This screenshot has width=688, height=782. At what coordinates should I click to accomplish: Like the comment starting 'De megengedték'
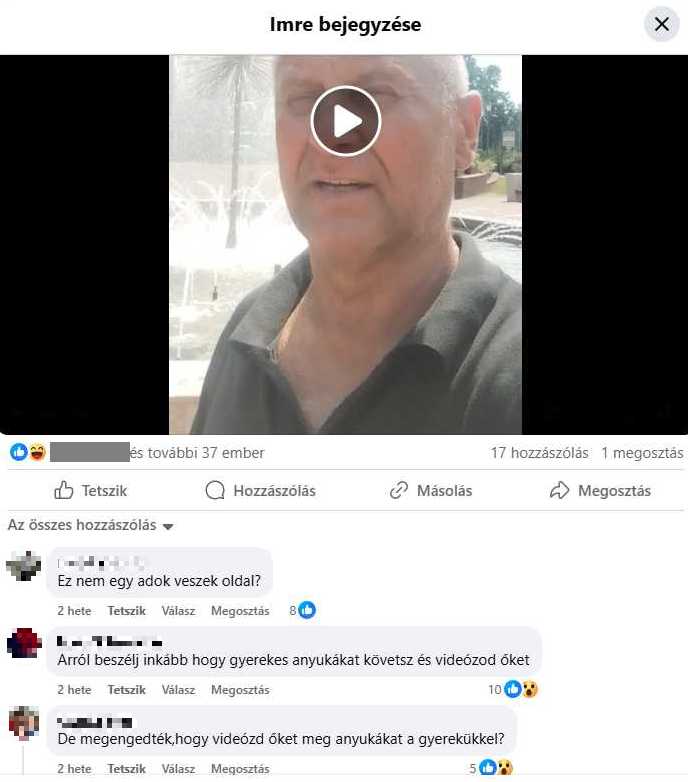(127, 769)
